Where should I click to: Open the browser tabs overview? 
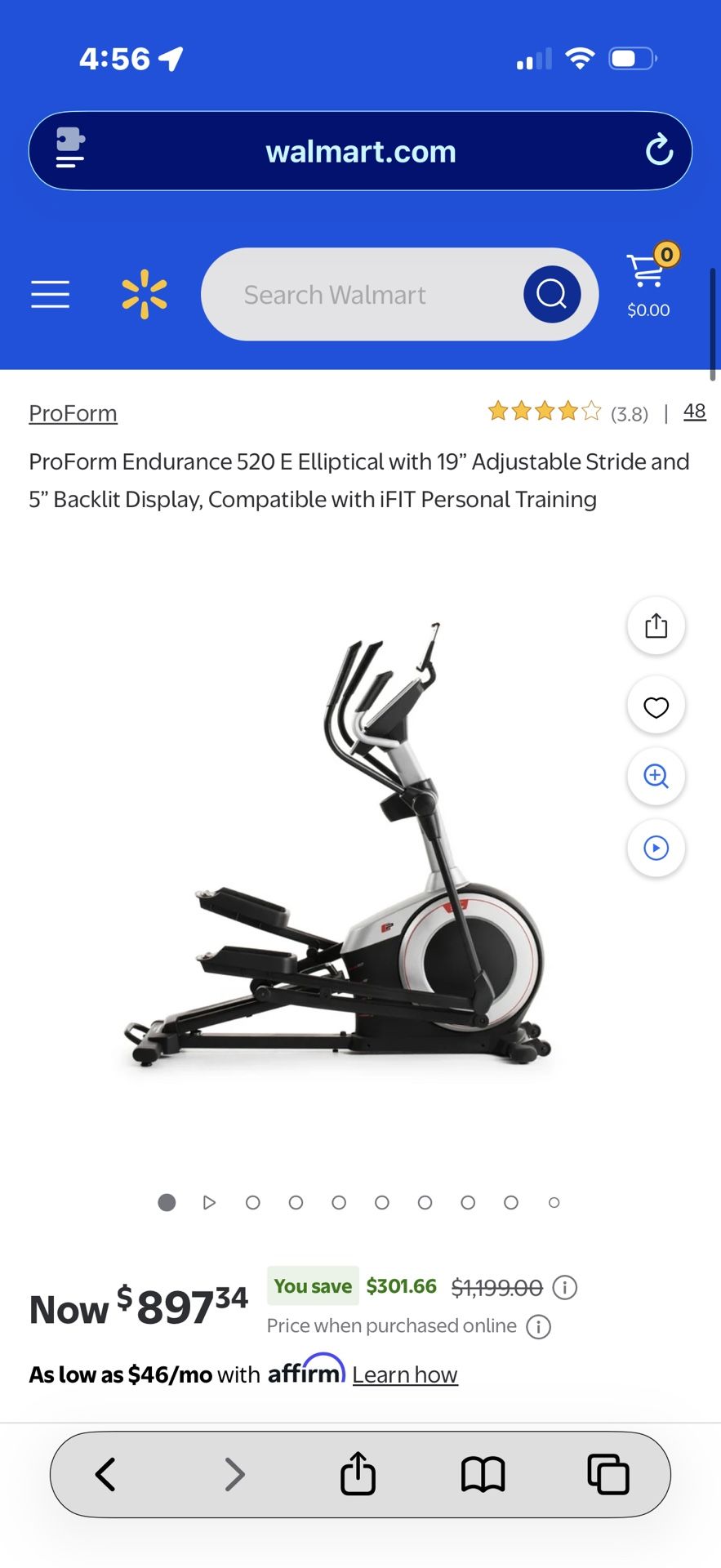(x=608, y=1475)
